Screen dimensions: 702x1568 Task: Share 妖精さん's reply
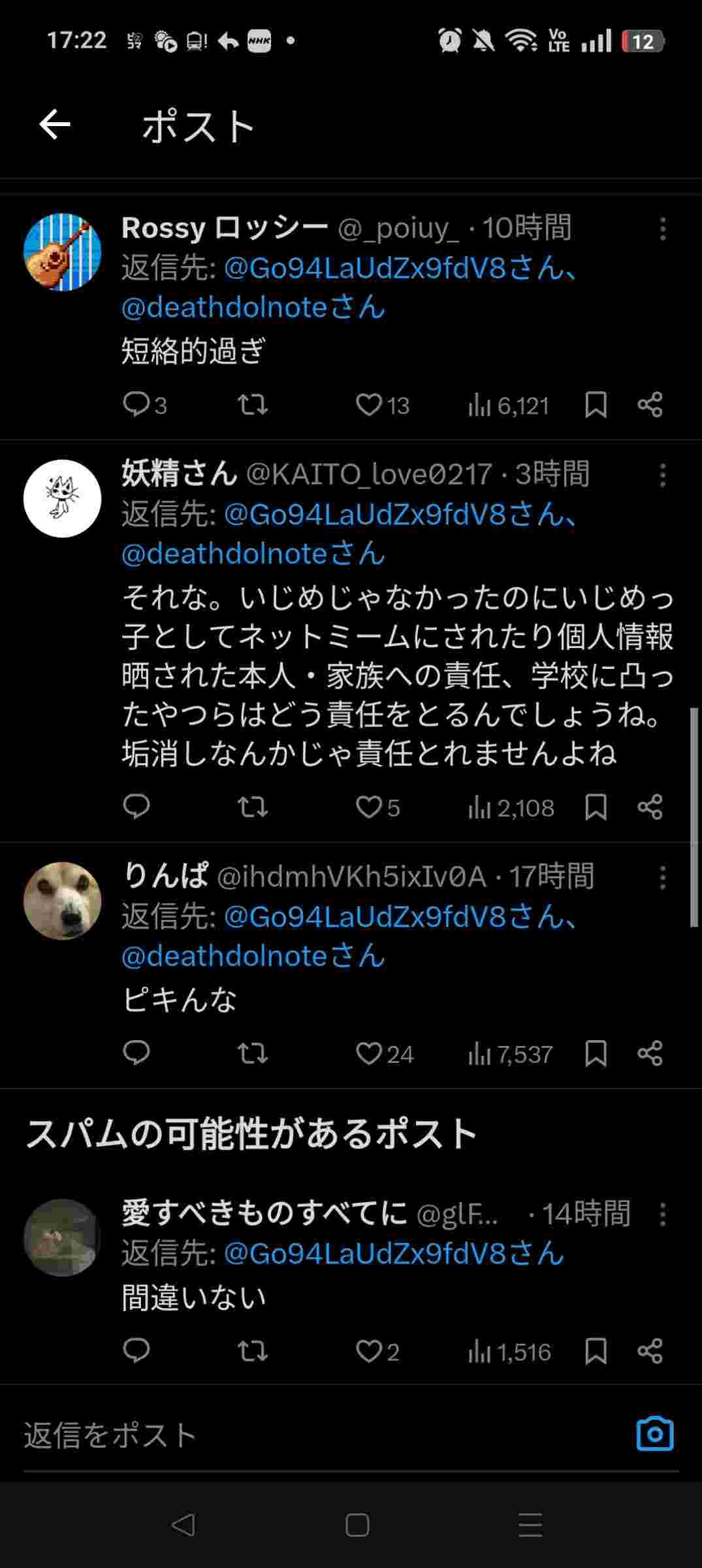[x=650, y=808]
